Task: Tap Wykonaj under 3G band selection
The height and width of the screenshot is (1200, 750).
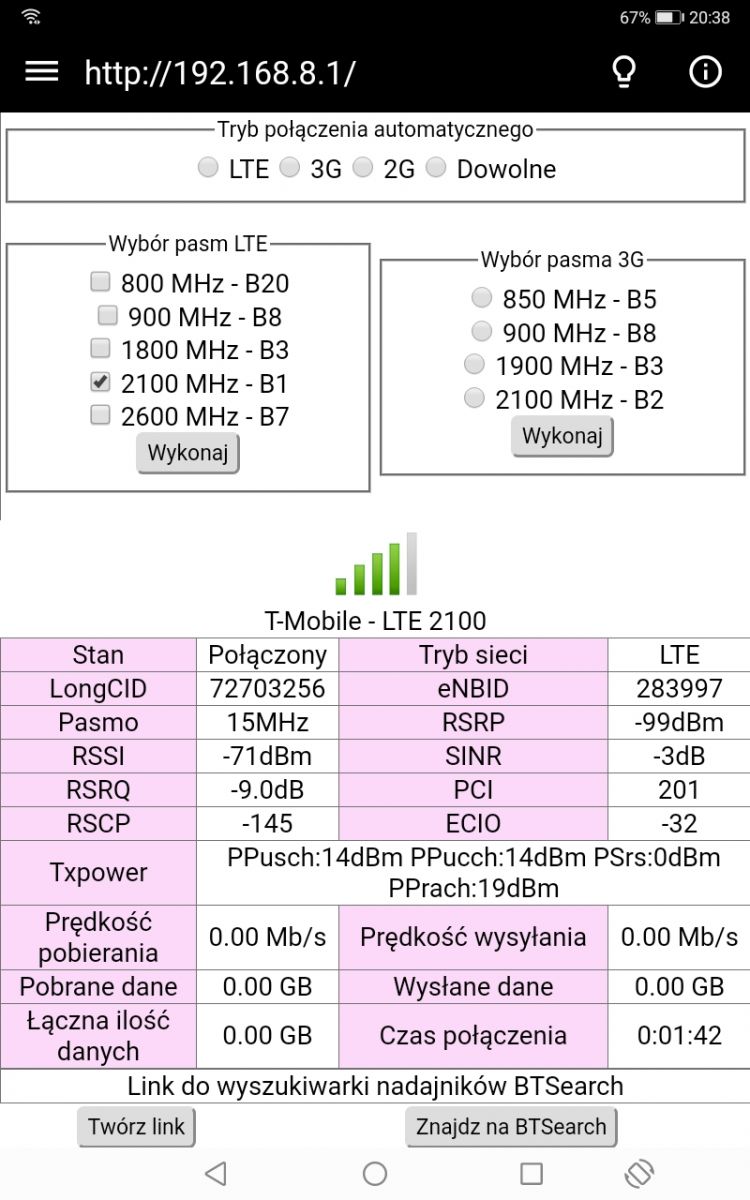Action: click(x=562, y=437)
